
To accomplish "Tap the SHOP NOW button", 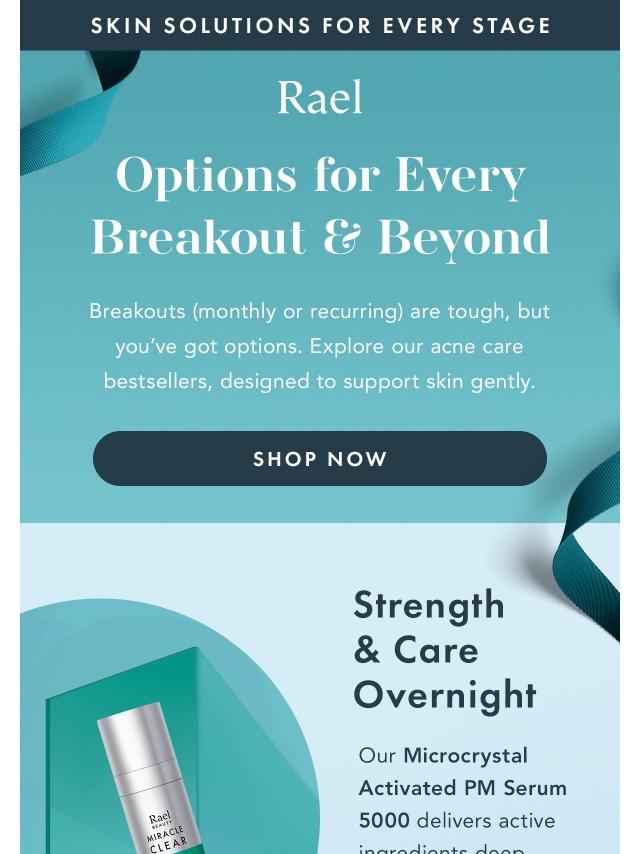I will tap(320, 459).
